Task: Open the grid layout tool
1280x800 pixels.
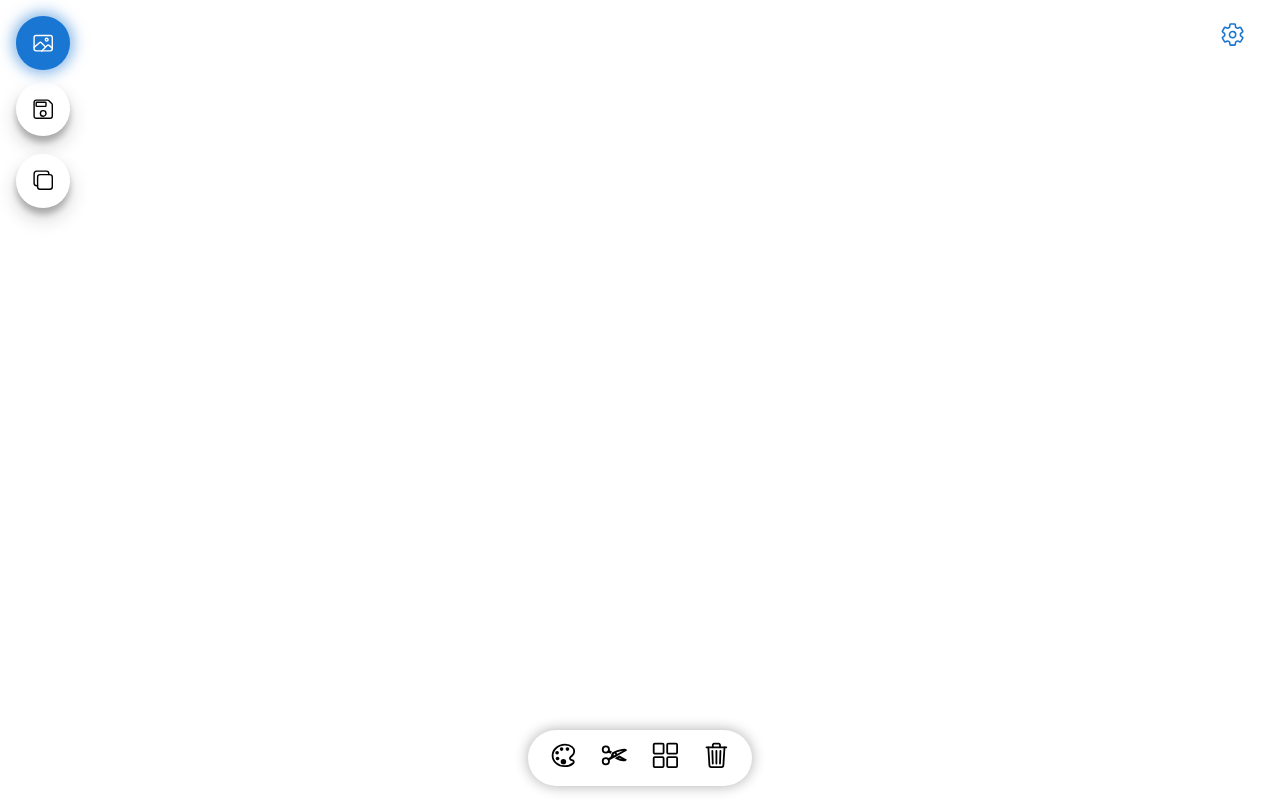Action: [x=665, y=756]
